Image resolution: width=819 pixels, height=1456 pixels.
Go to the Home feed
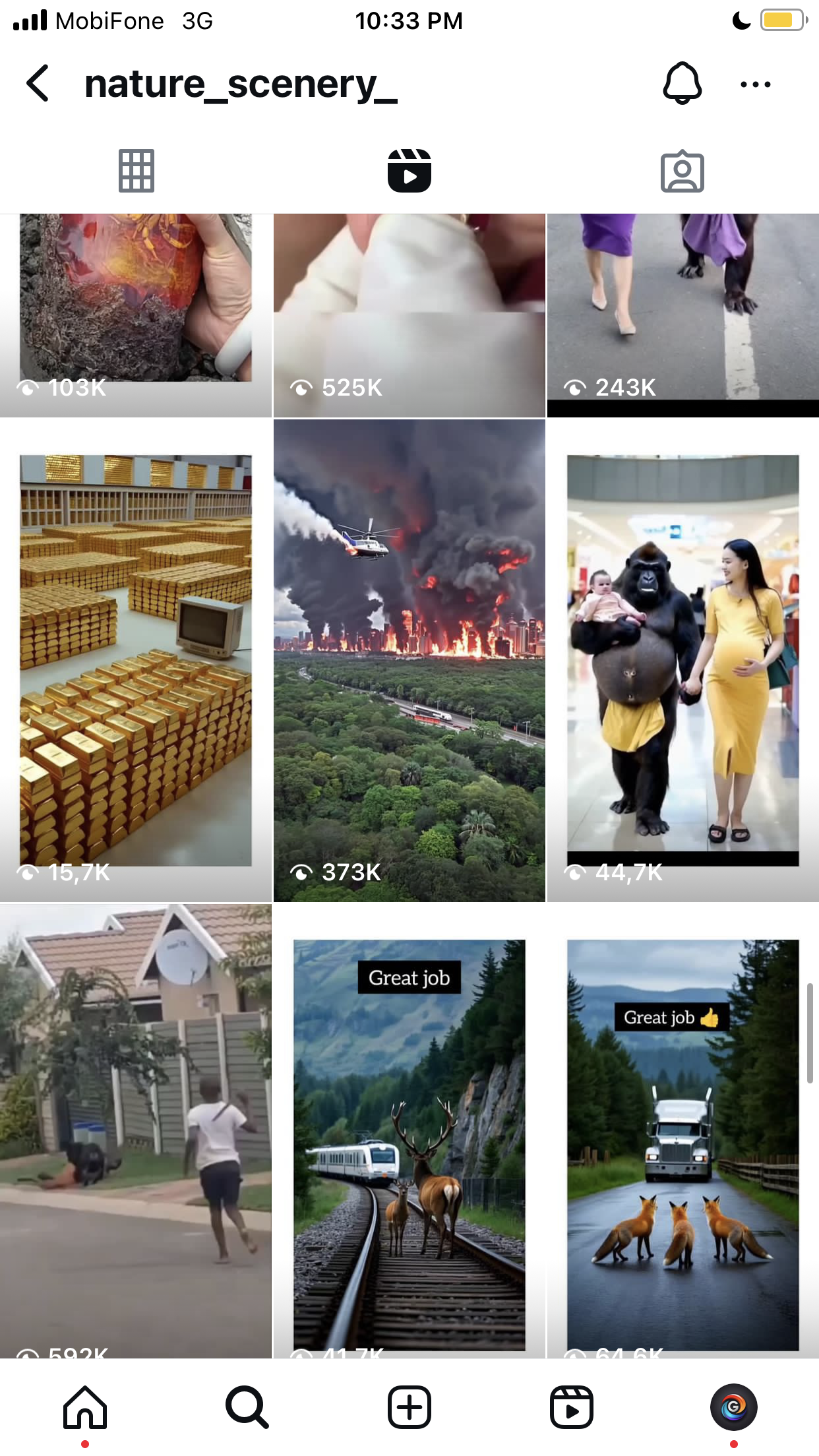(x=85, y=1407)
